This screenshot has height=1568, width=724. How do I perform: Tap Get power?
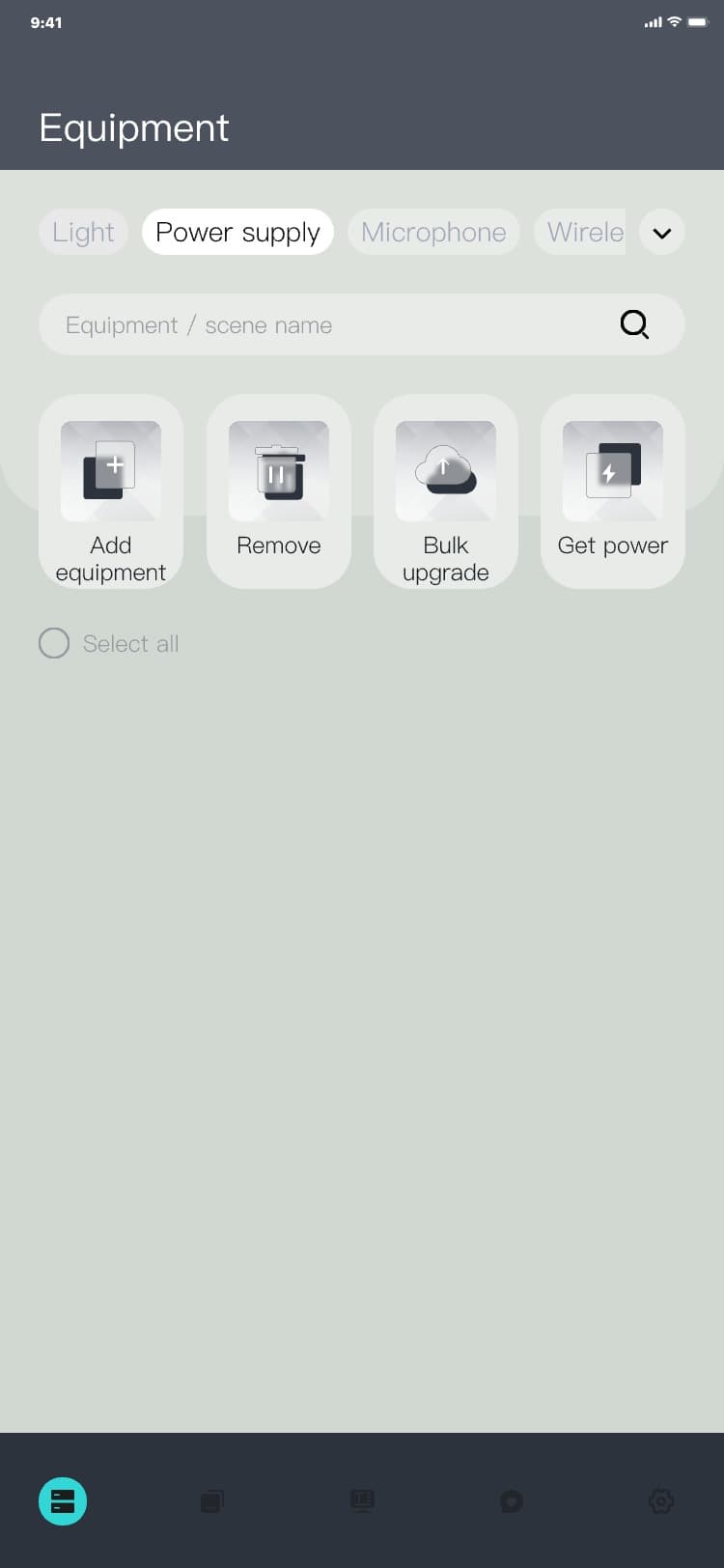pos(612,491)
